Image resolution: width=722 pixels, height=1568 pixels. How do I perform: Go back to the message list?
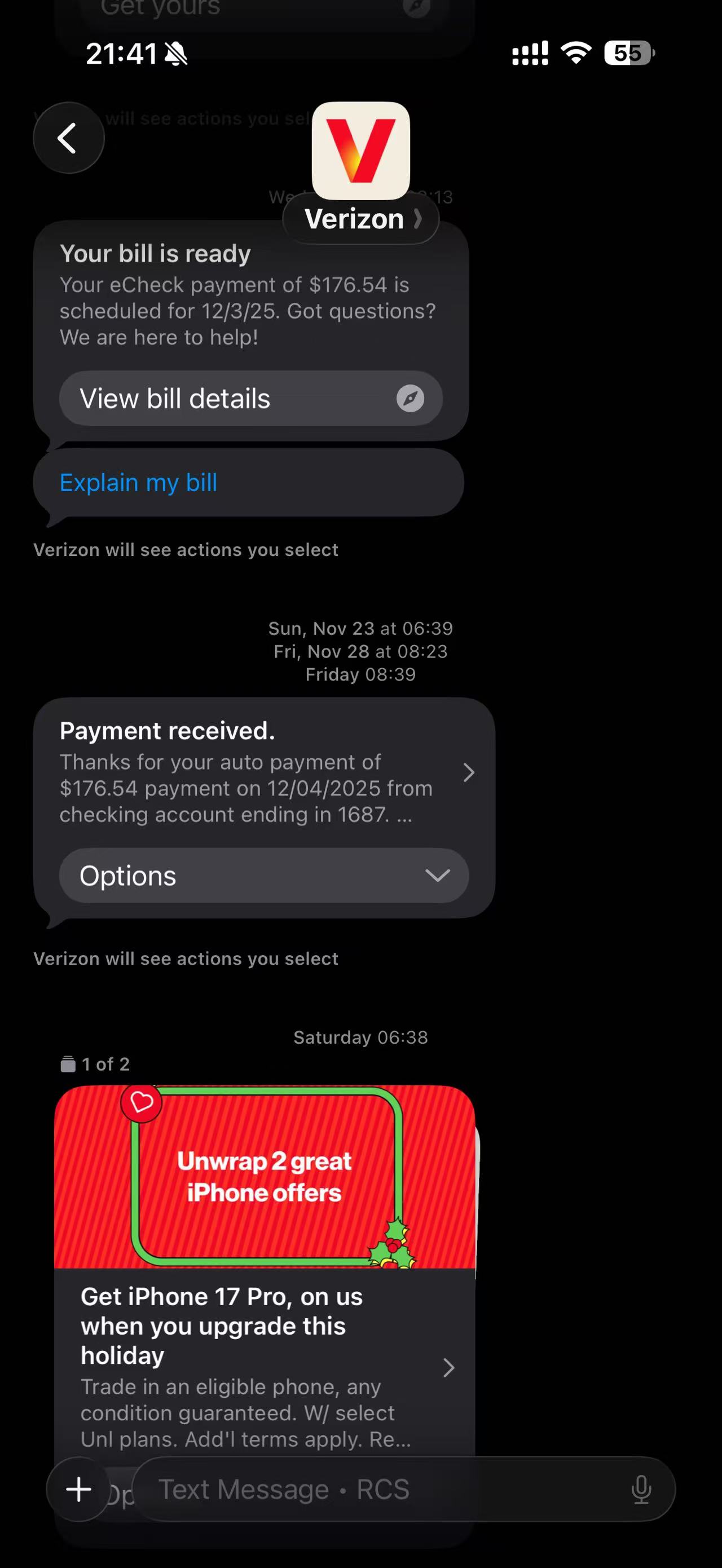(x=68, y=138)
